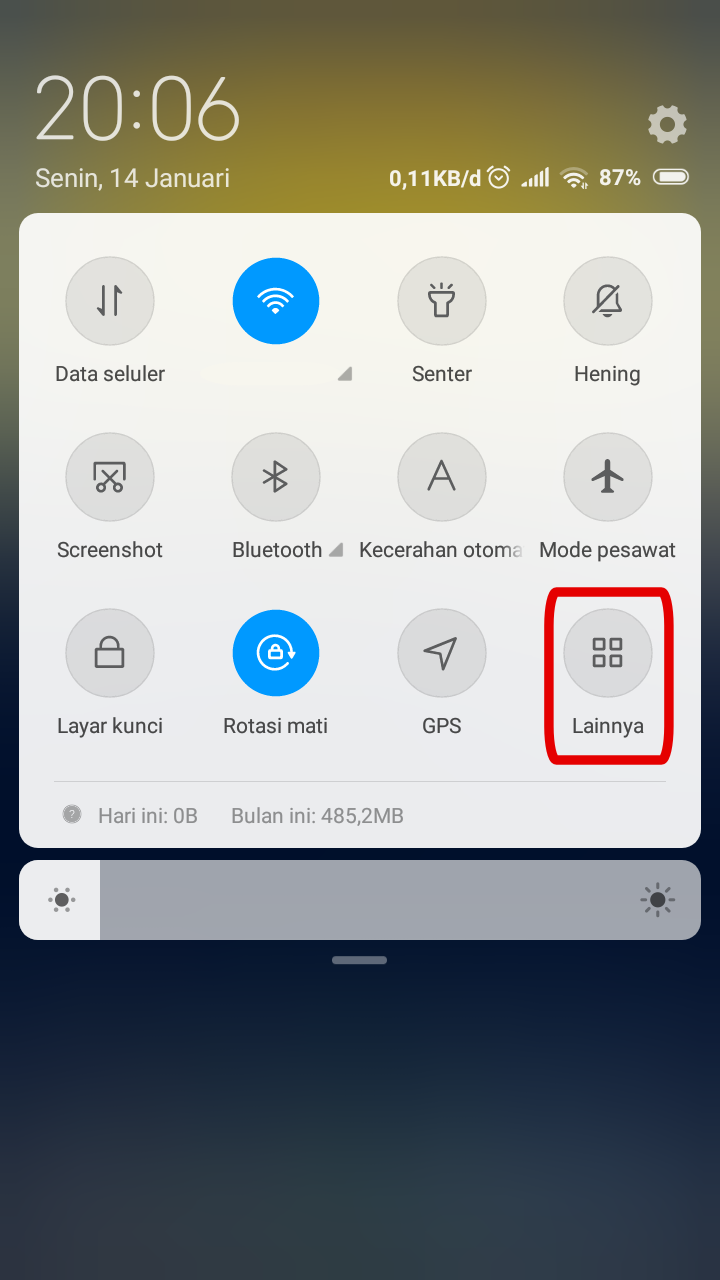Image resolution: width=720 pixels, height=1280 pixels.
Task: Turn on Bluetooth
Action: [x=276, y=477]
